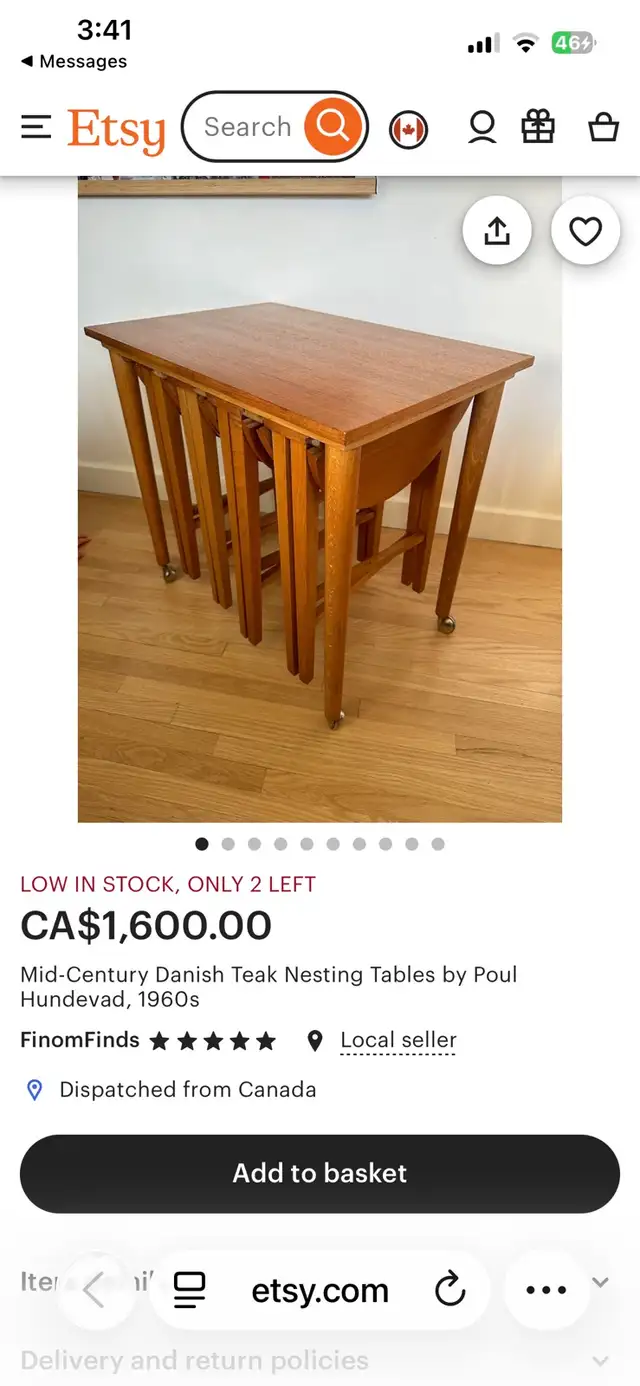Screen dimensions: 640x1386
Task: Visit the FinomFinds shop
Action: (x=80, y=1040)
